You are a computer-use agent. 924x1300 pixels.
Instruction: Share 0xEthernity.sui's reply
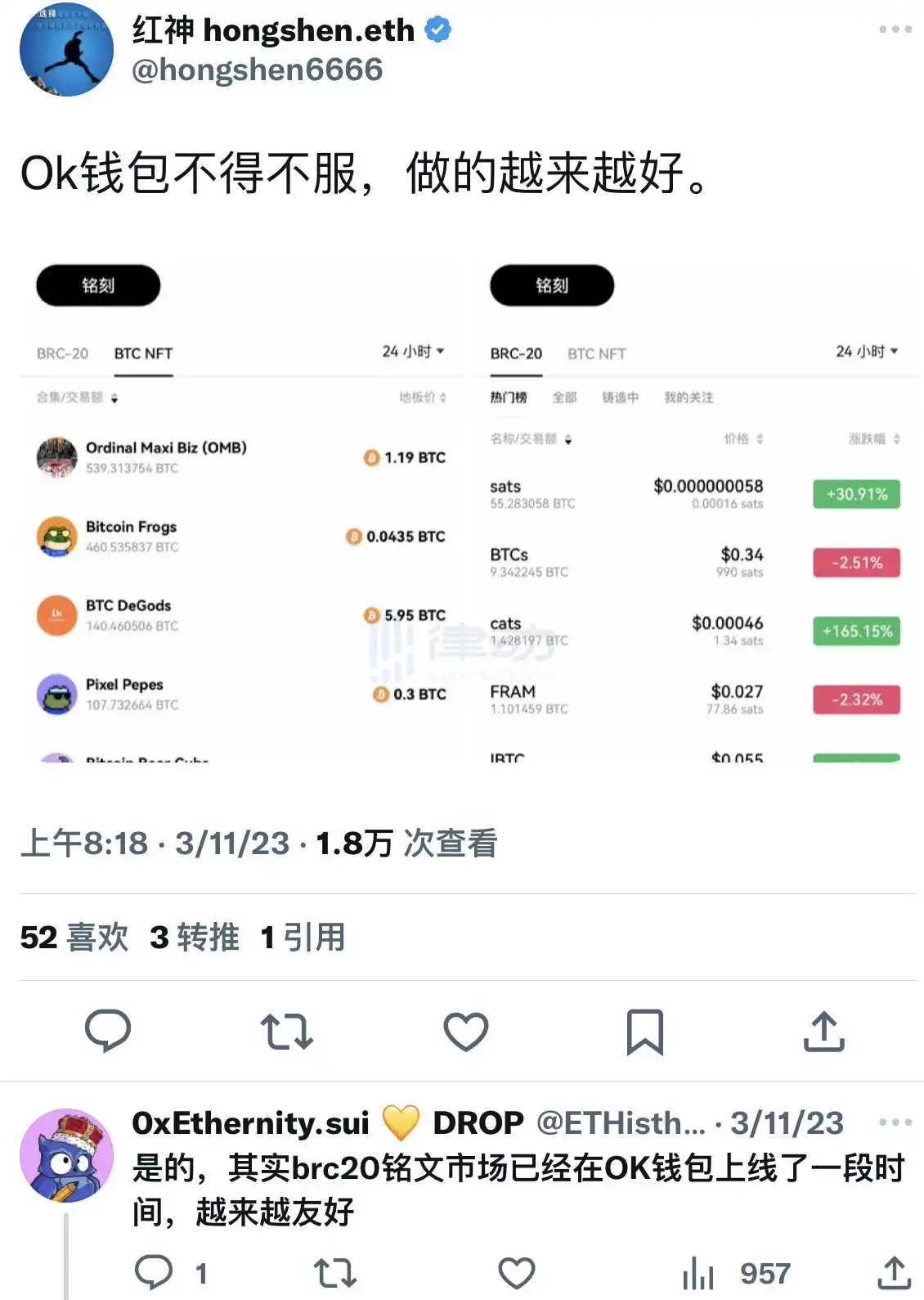pos(895,1272)
